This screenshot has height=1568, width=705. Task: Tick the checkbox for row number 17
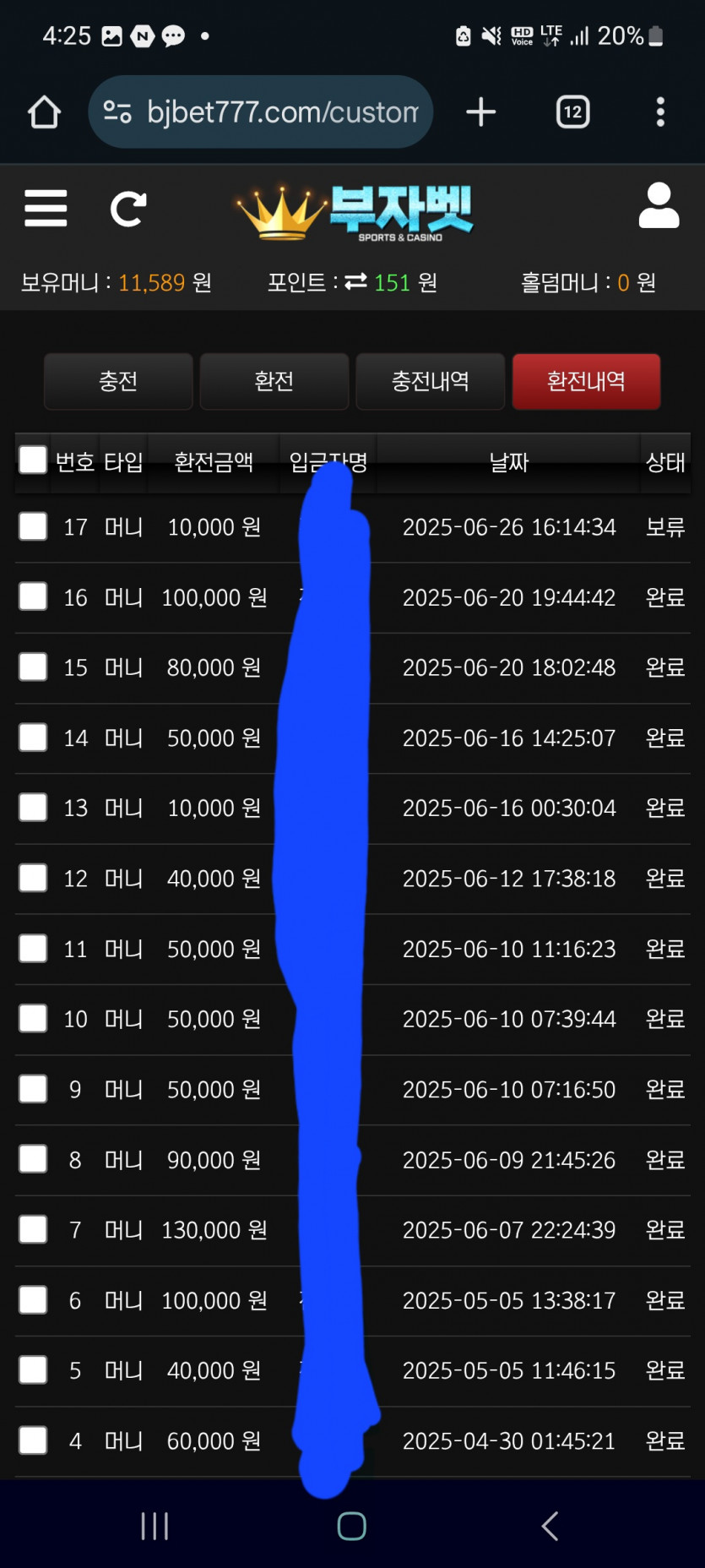point(33,526)
